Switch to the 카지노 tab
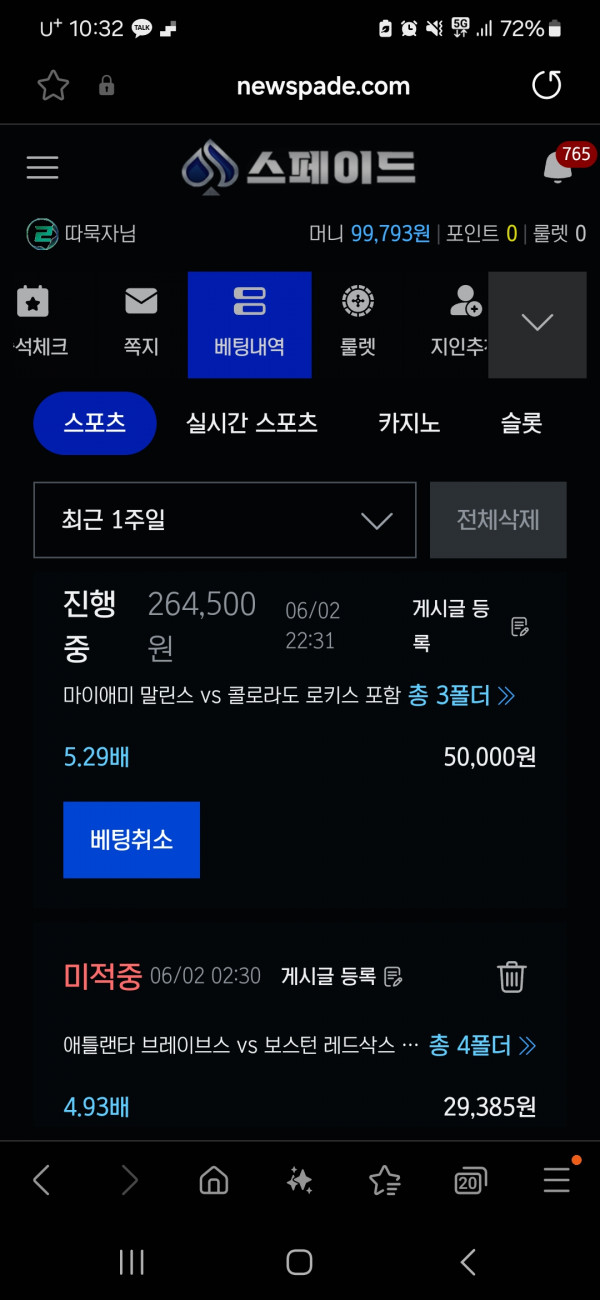 coord(409,423)
